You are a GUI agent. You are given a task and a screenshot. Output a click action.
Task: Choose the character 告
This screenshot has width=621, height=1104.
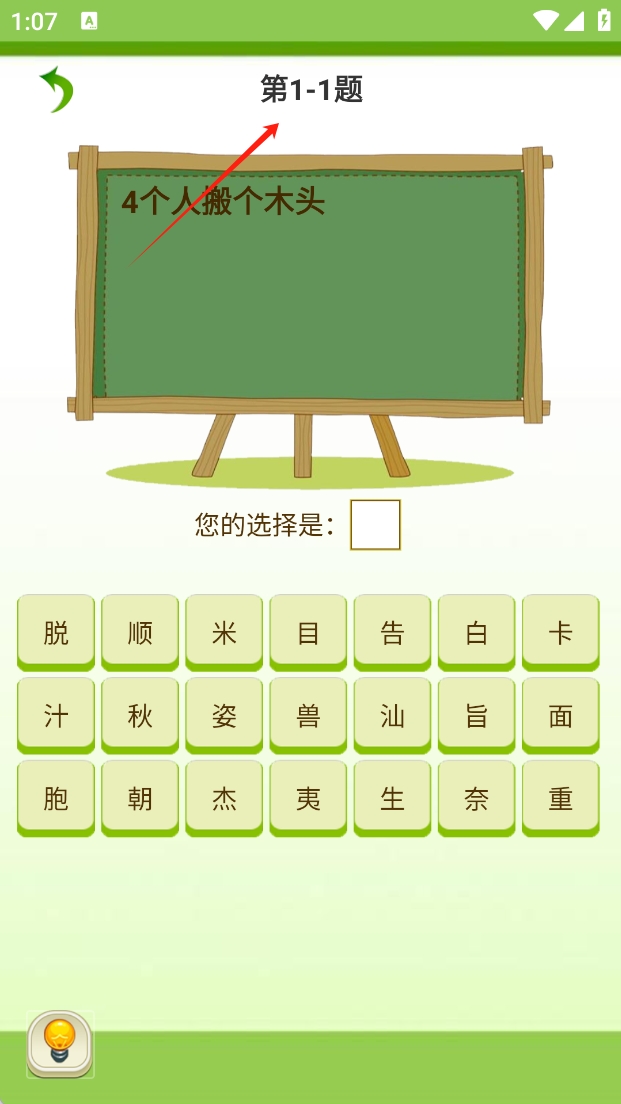[392, 632]
